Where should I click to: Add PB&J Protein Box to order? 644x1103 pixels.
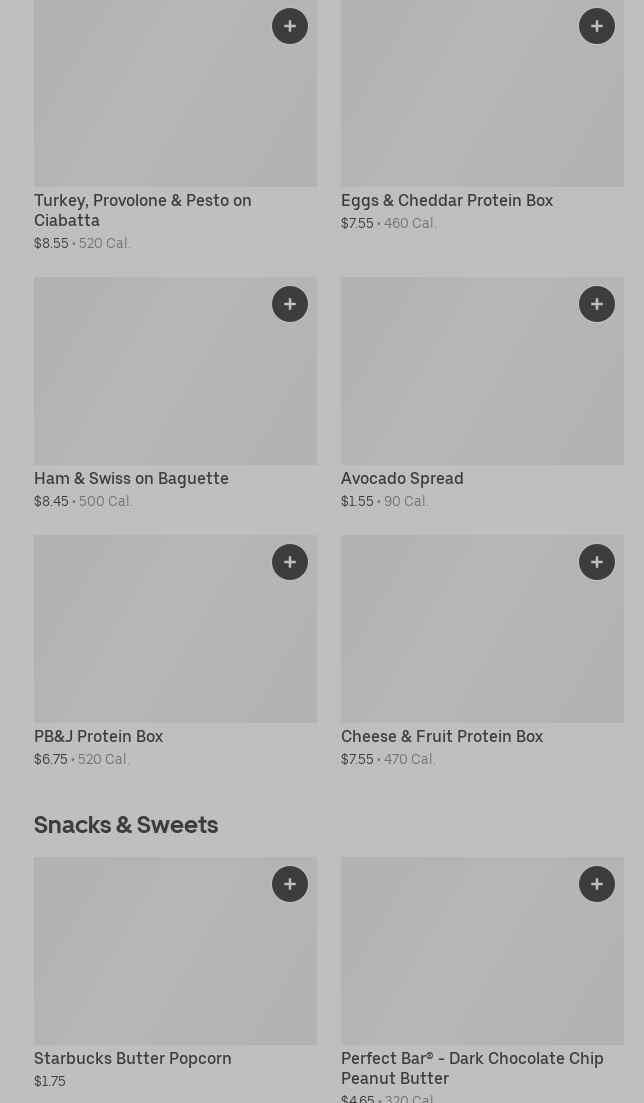click(290, 562)
